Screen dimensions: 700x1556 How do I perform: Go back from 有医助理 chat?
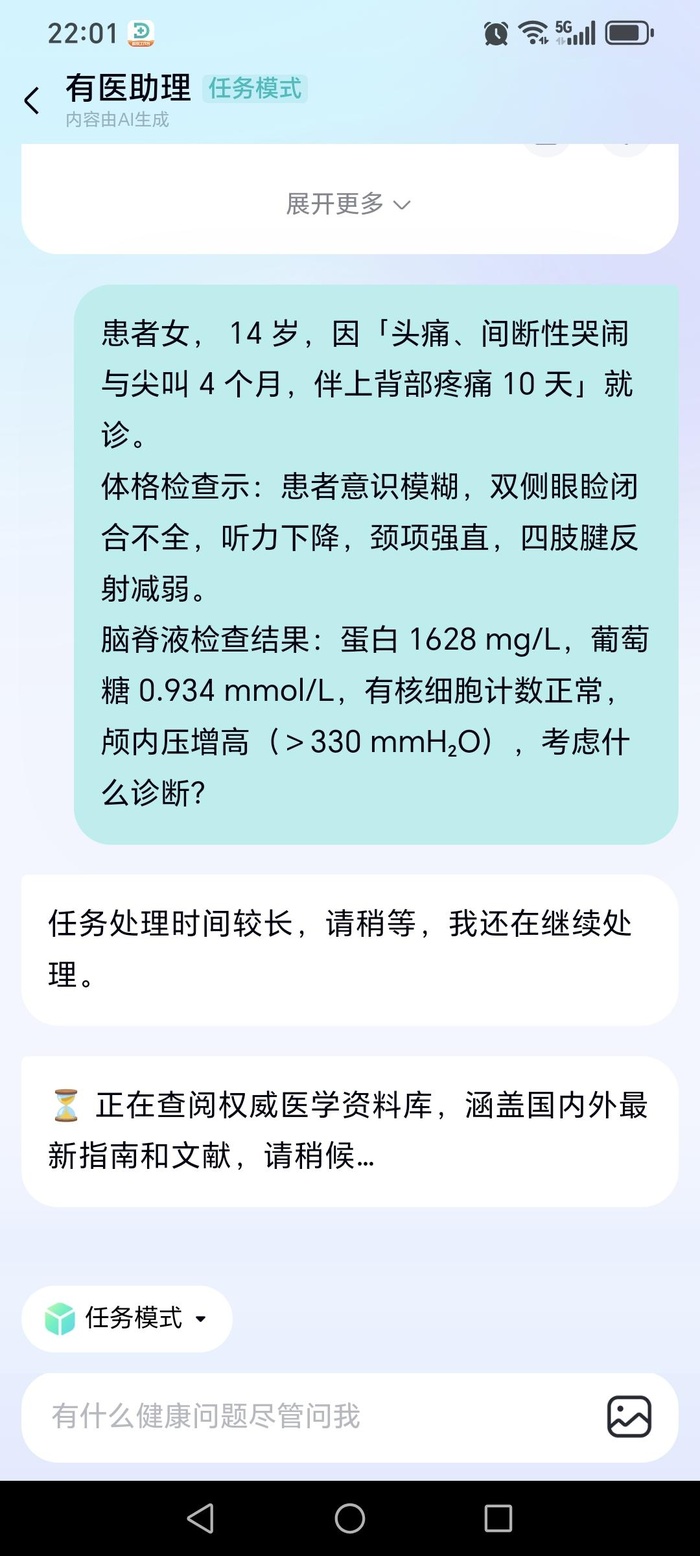click(32, 100)
